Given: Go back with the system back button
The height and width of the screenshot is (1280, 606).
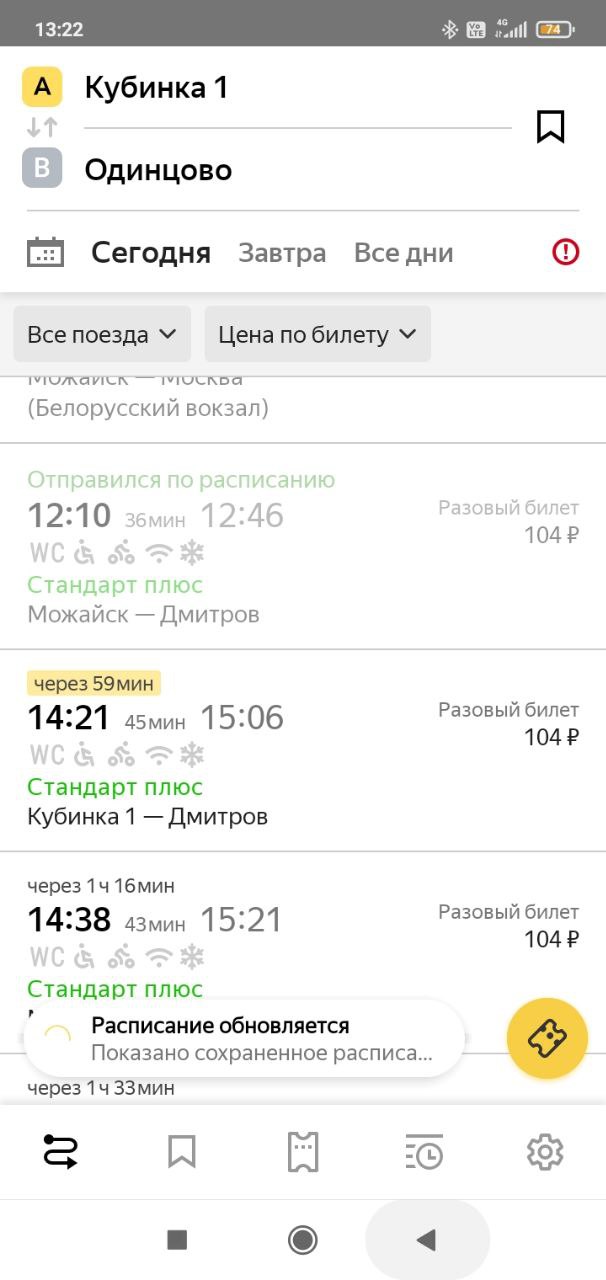Looking at the screenshot, I should coord(427,1240).
